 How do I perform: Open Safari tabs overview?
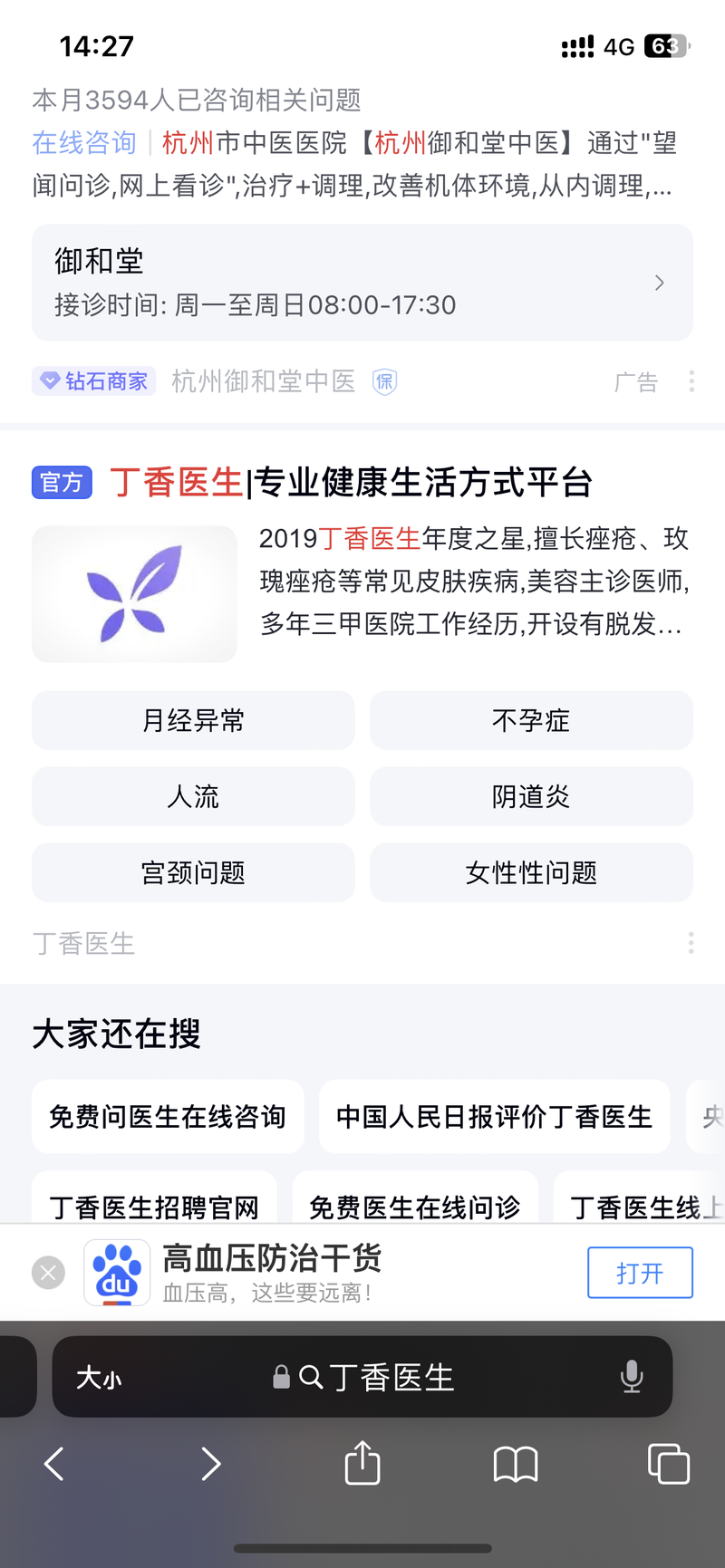point(669,1464)
